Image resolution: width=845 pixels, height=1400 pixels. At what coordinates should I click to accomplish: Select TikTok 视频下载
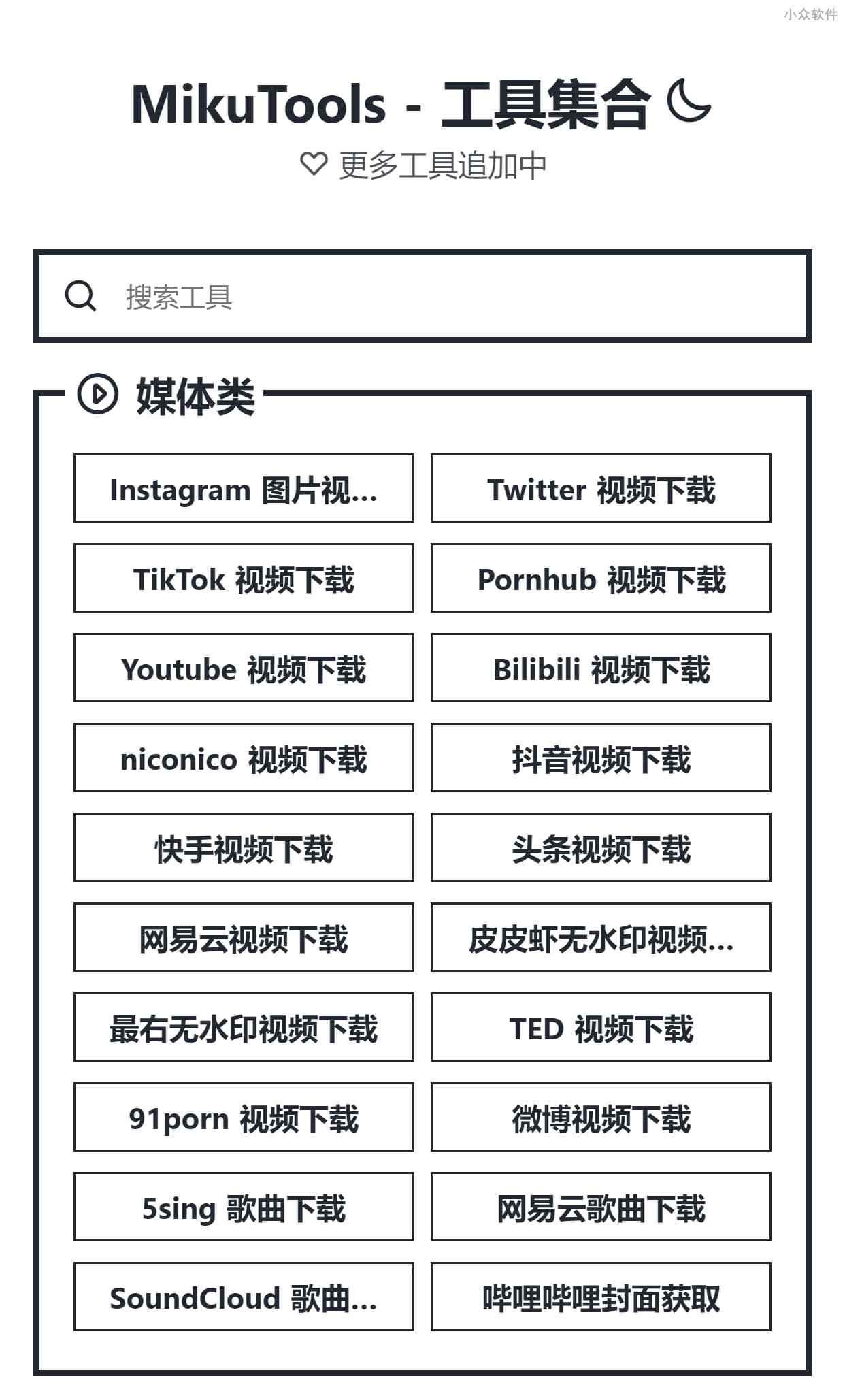pyautogui.click(x=243, y=579)
